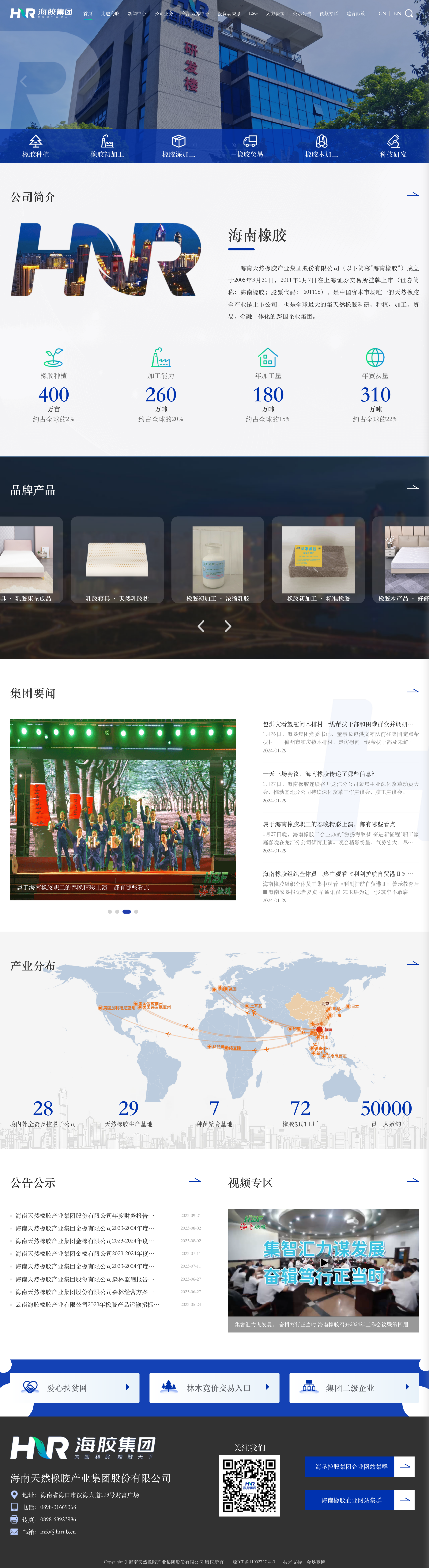Open more 集团要闻 via arrow
The height and width of the screenshot is (1568, 429).
(413, 691)
